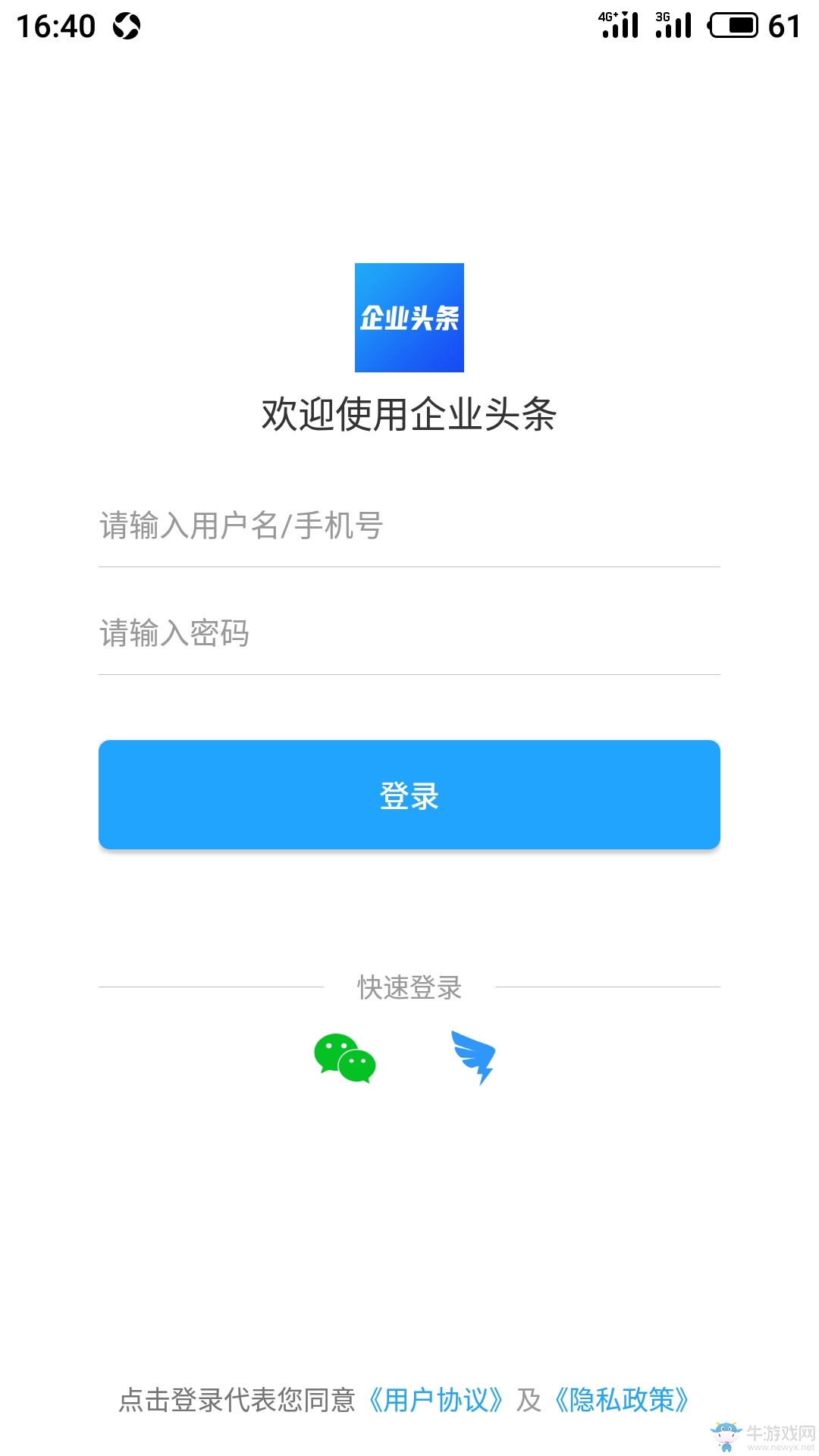Log in quickly with DingTalk icon
Viewport: 819px width, 1456px height.
(x=473, y=1058)
